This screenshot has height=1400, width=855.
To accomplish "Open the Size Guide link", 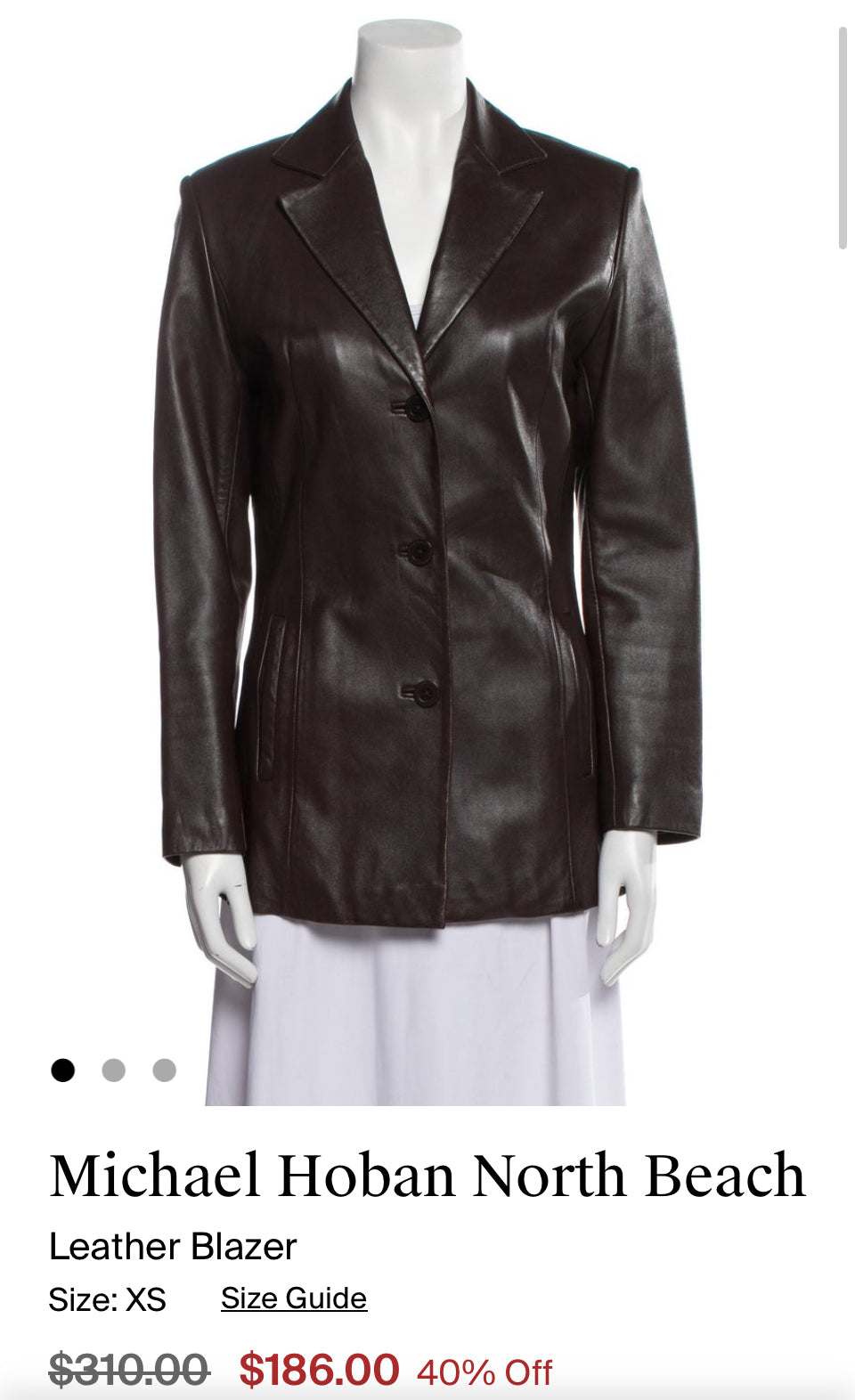I will pyautogui.click(x=293, y=1298).
